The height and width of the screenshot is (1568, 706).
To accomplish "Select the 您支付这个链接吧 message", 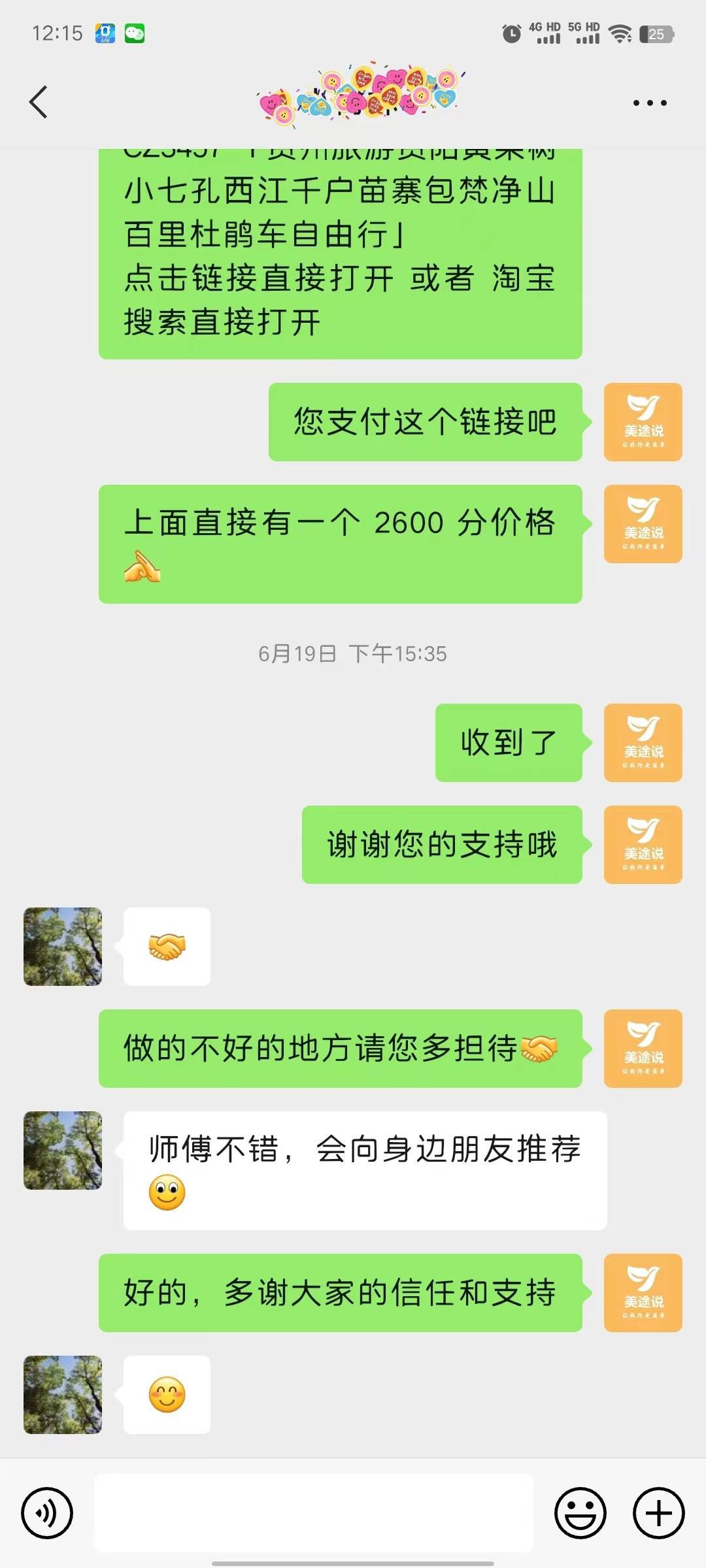I will coord(424,421).
